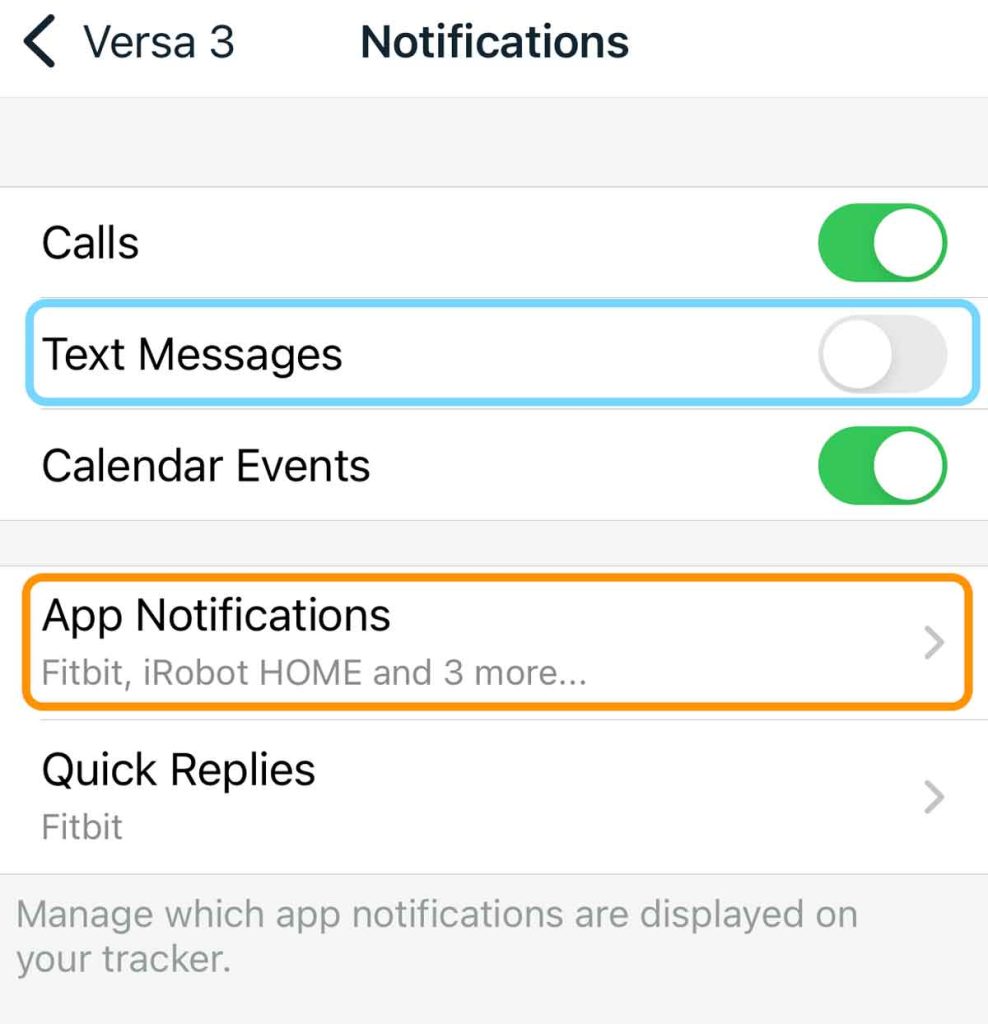The width and height of the screenshot is (988, 1024).
Task: Turn off Calls notifications
Action: [x=882, y=243]
